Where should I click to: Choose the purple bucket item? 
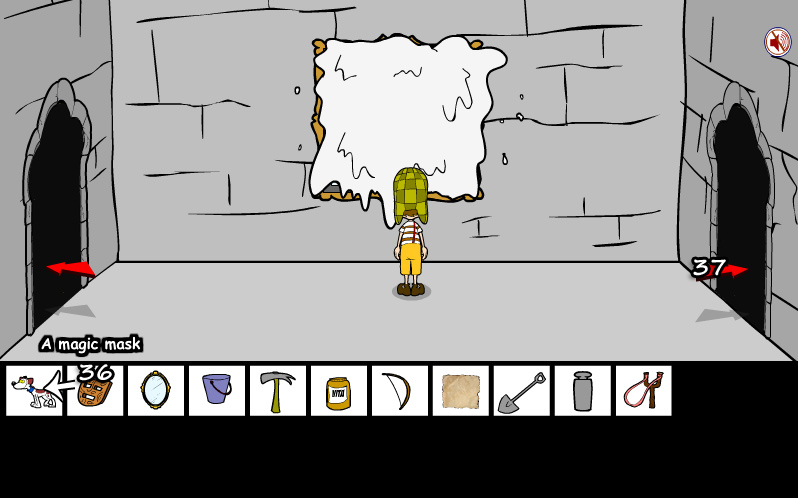coord(217,391)
